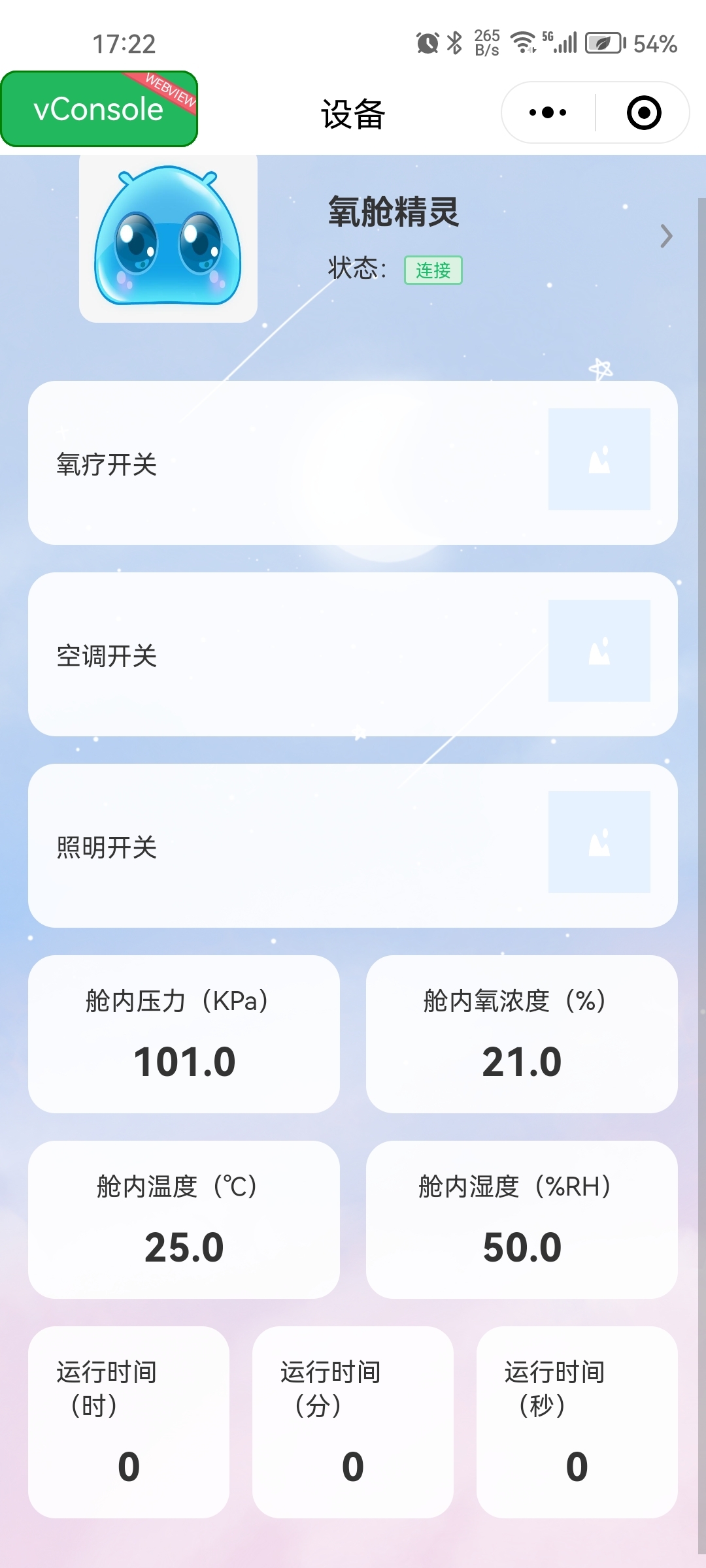Tap the Bluetooth status bar icon
The width and height of the screenshot is (706, 1568).
454,42
